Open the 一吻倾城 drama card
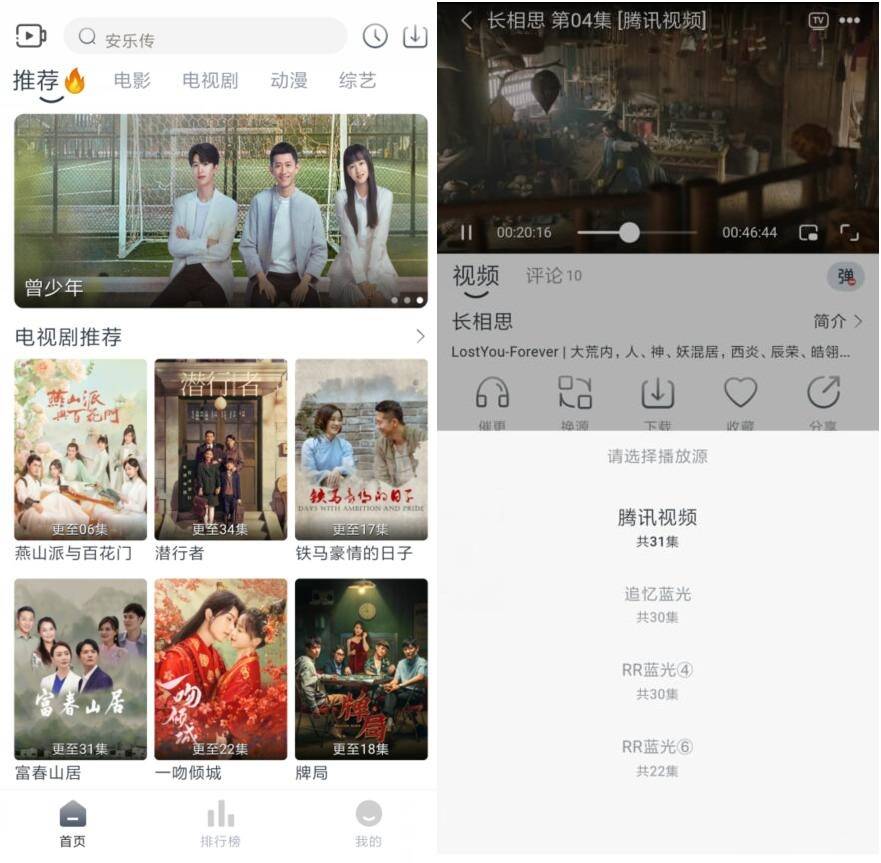Viewport: 881px width, 863px height. 220,670
